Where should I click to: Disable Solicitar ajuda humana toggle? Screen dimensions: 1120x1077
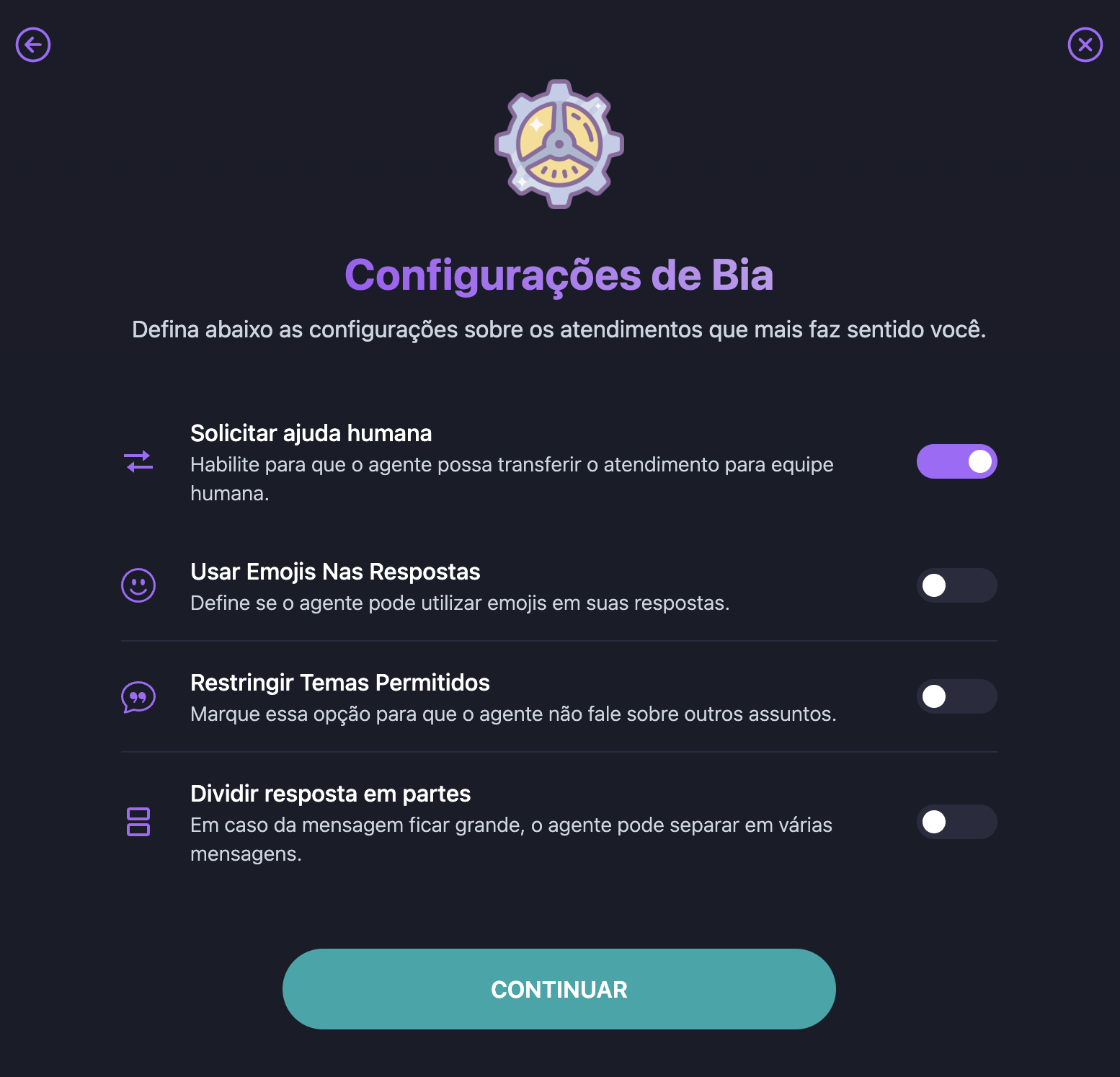(956, 461)
